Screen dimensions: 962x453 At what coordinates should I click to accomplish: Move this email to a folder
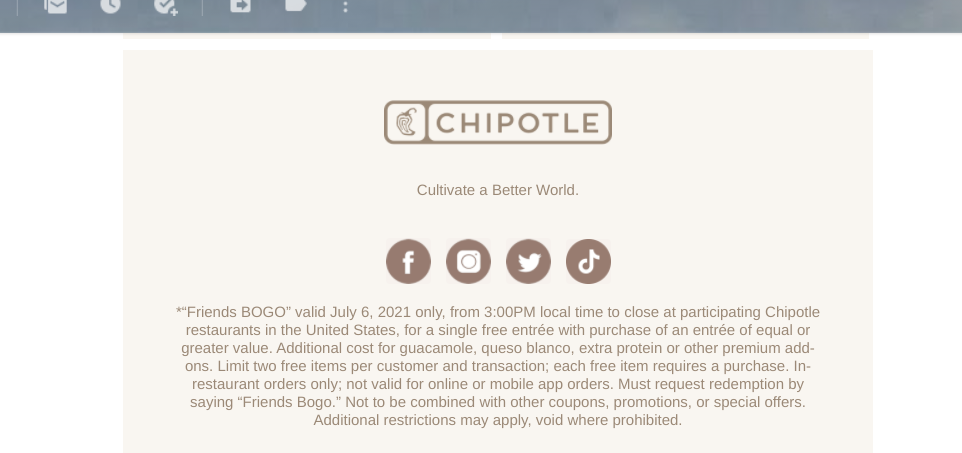240,5
